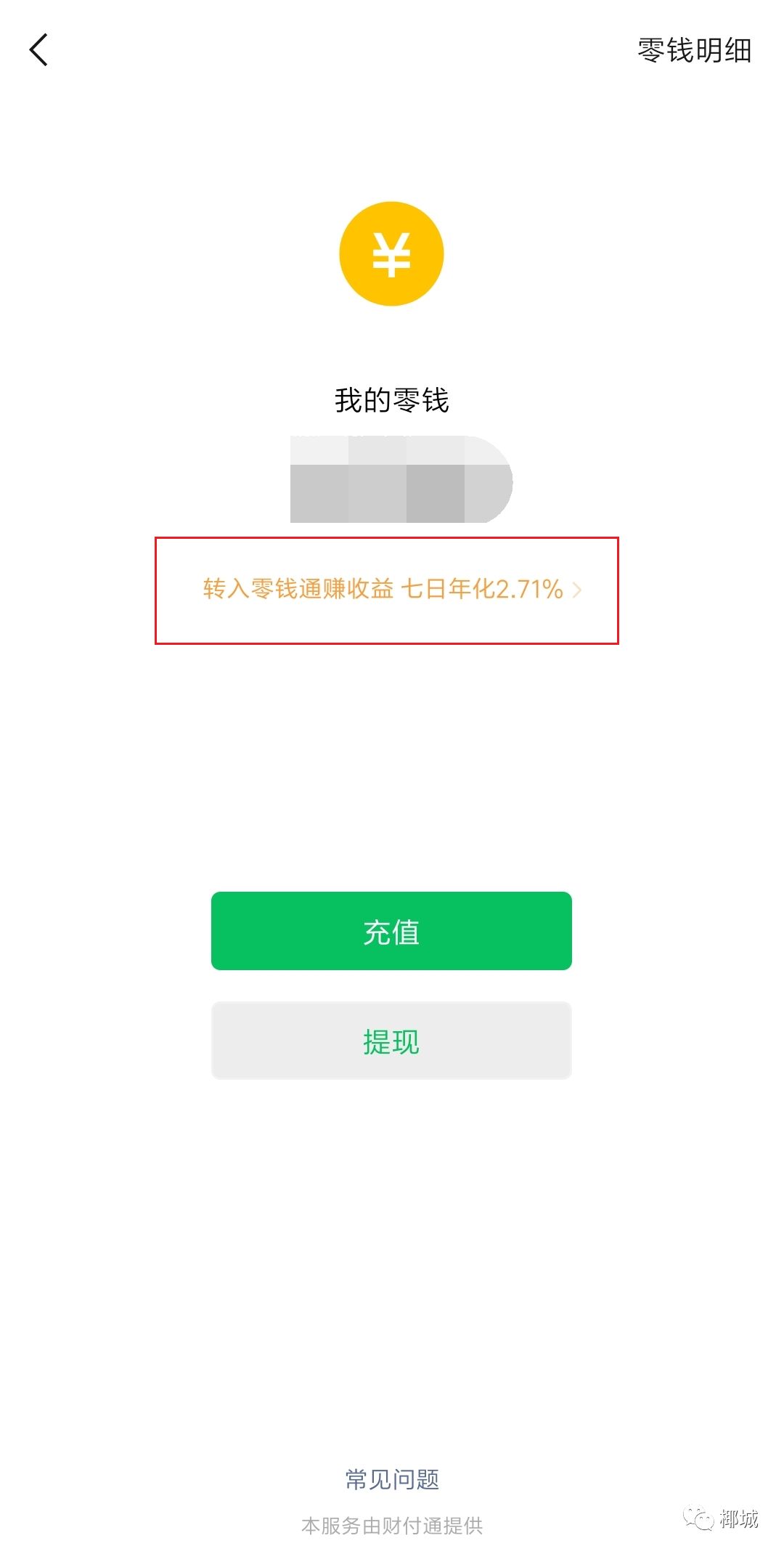Image resolution: width=784 pixels, height=1554 pixels.
Task: Tap the currency symbol inside the circle
Action: coord(391,253)
